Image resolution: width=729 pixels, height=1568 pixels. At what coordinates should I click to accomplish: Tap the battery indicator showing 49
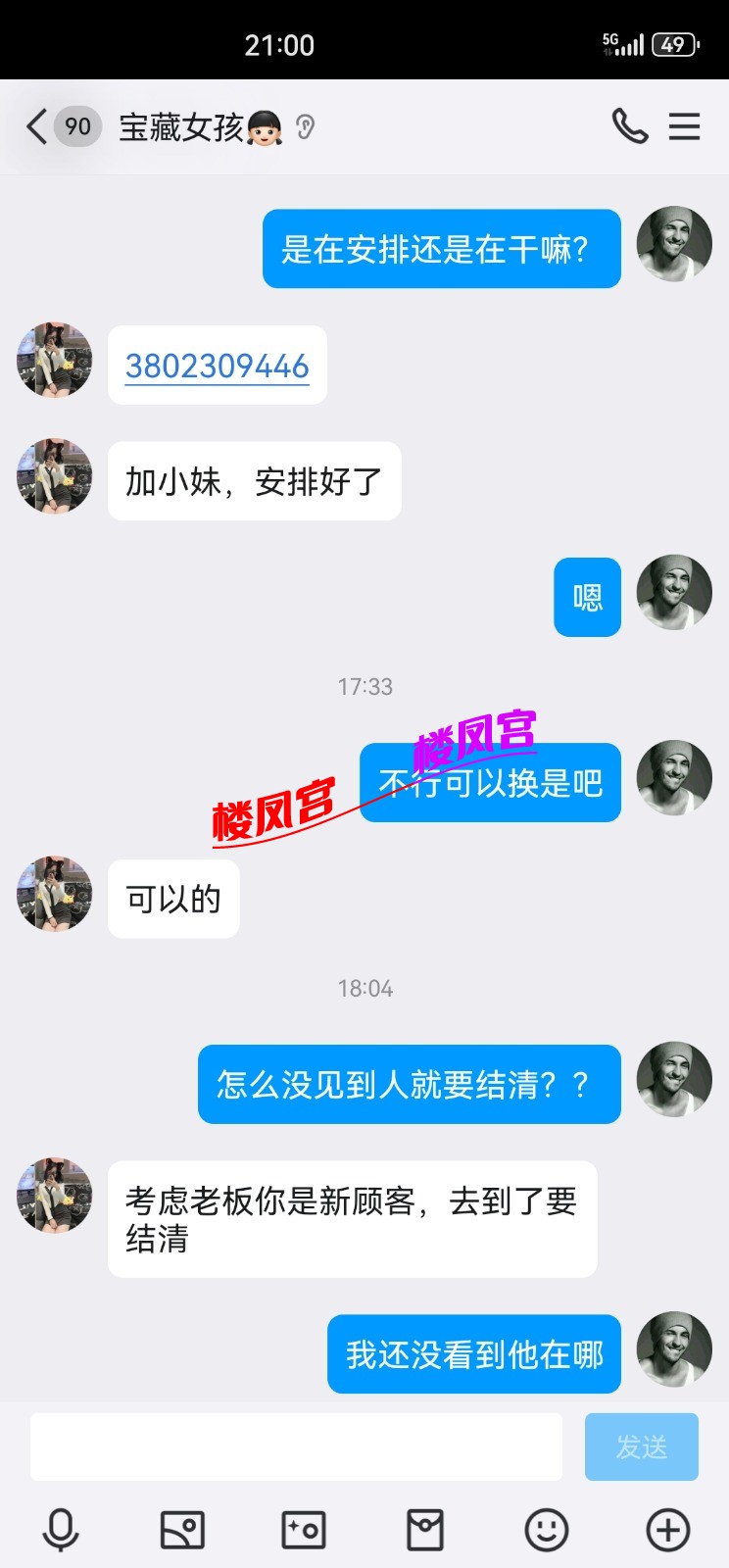coord(674,42)
